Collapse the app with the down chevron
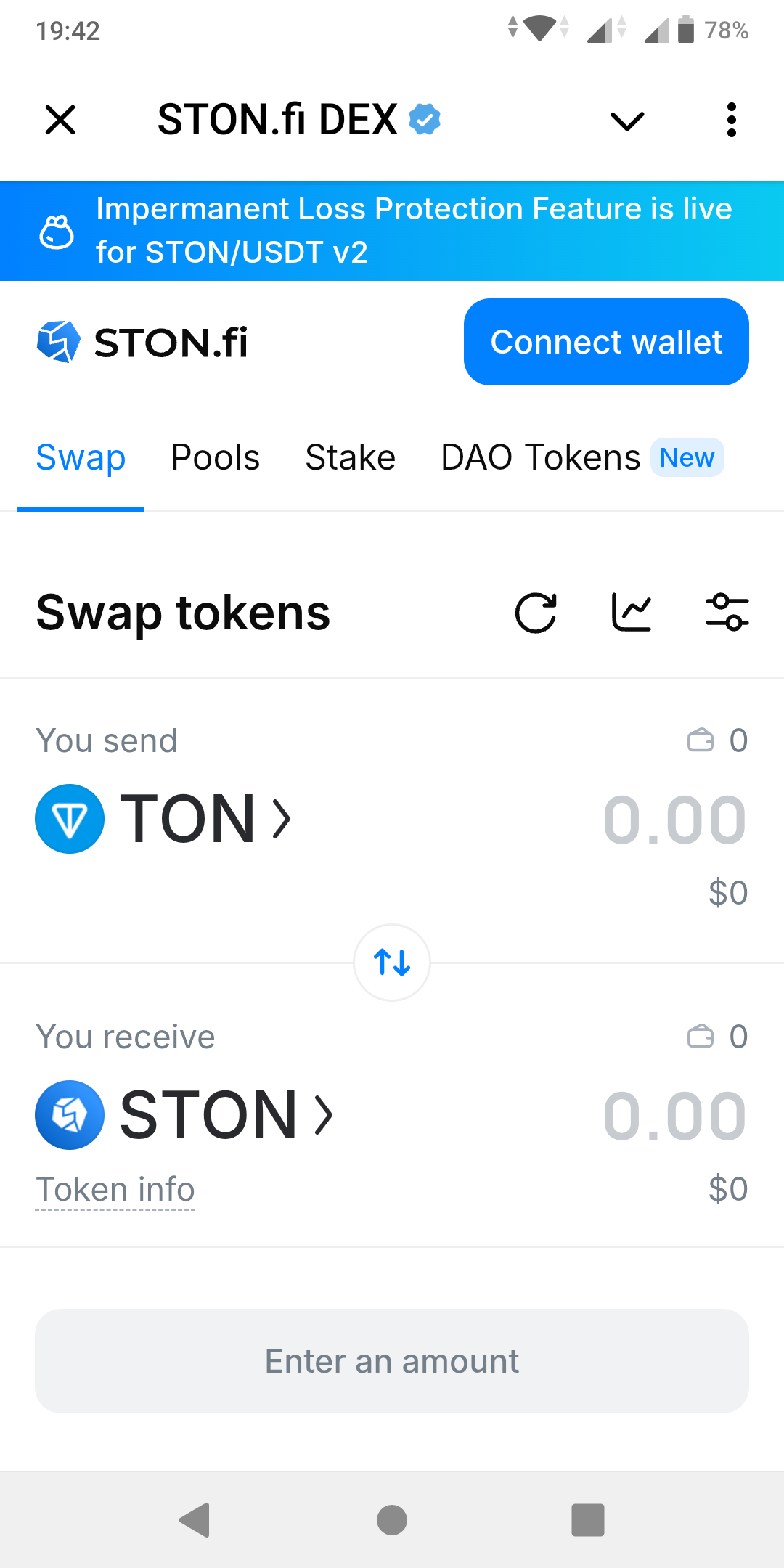The image size is (784, 1568). (x=627, y=121)
